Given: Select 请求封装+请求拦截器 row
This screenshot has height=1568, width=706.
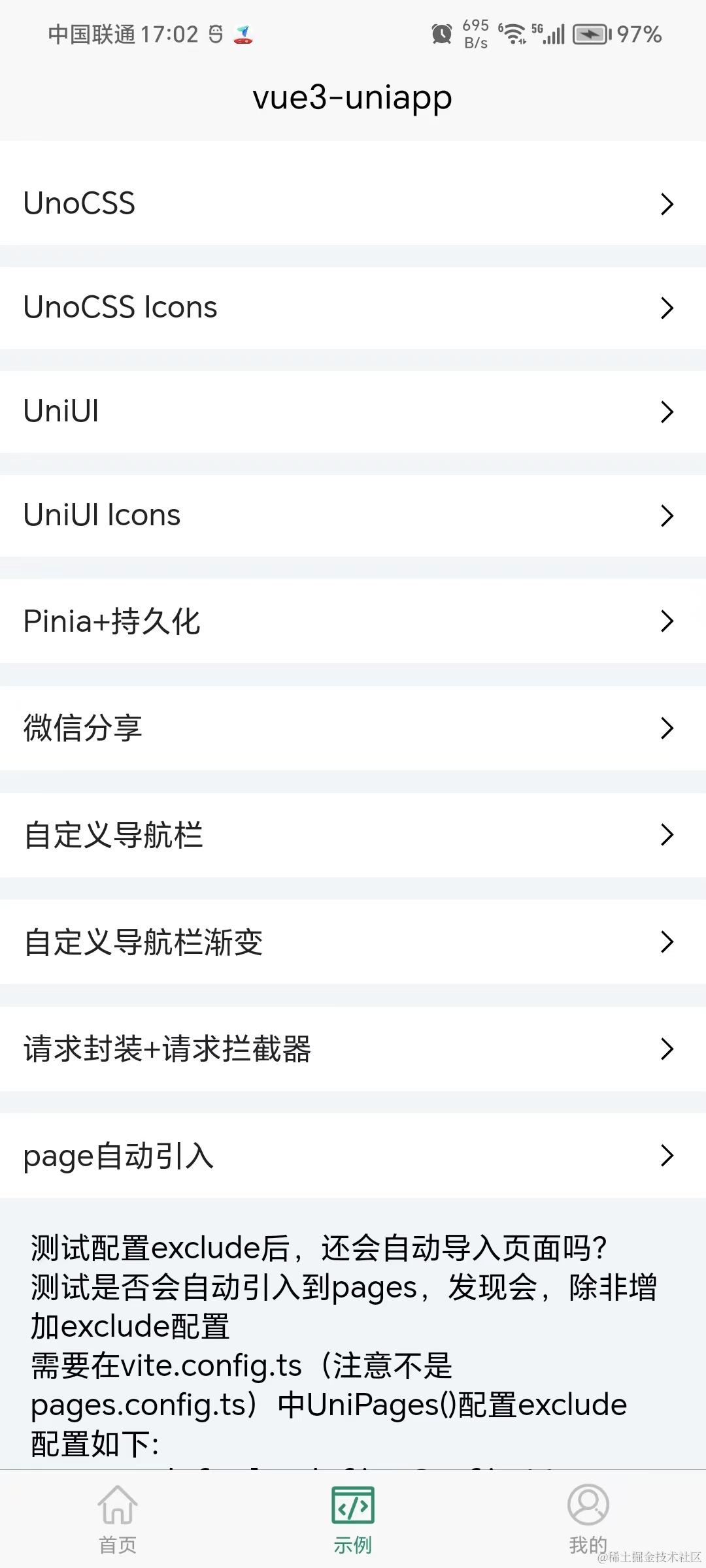Looking at the screenshot, I should [x=353, y=1049].
